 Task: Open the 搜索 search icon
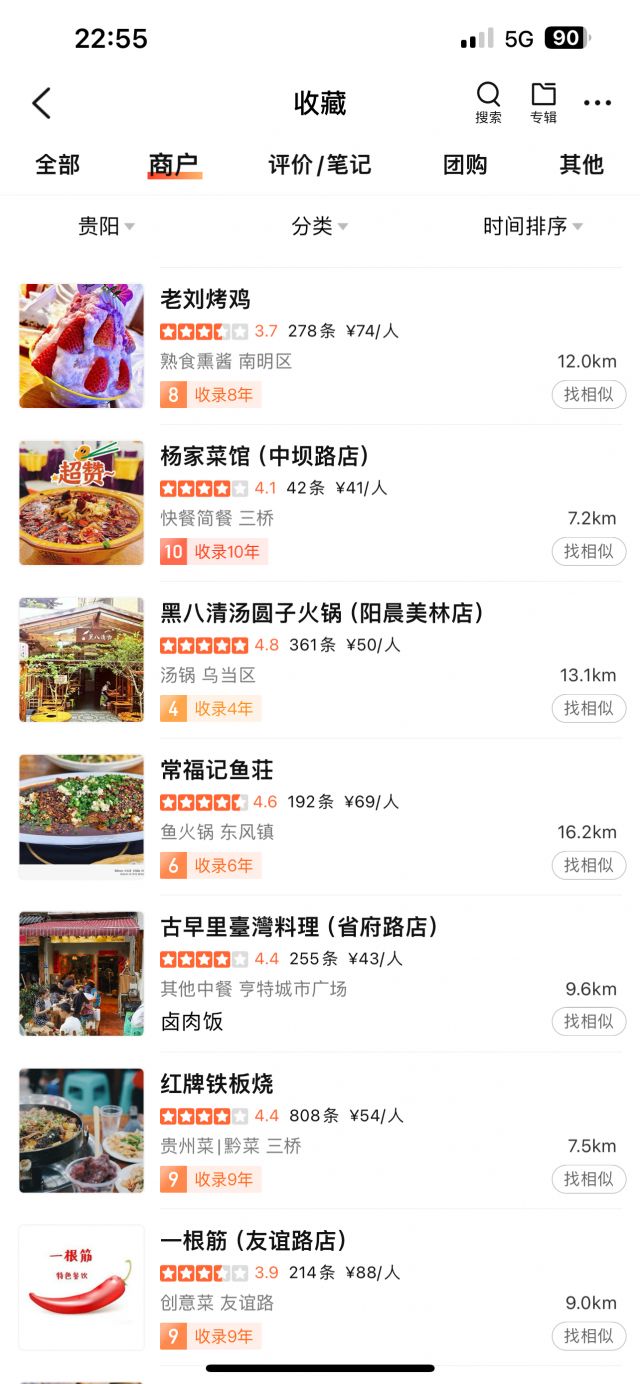(488, 102)
